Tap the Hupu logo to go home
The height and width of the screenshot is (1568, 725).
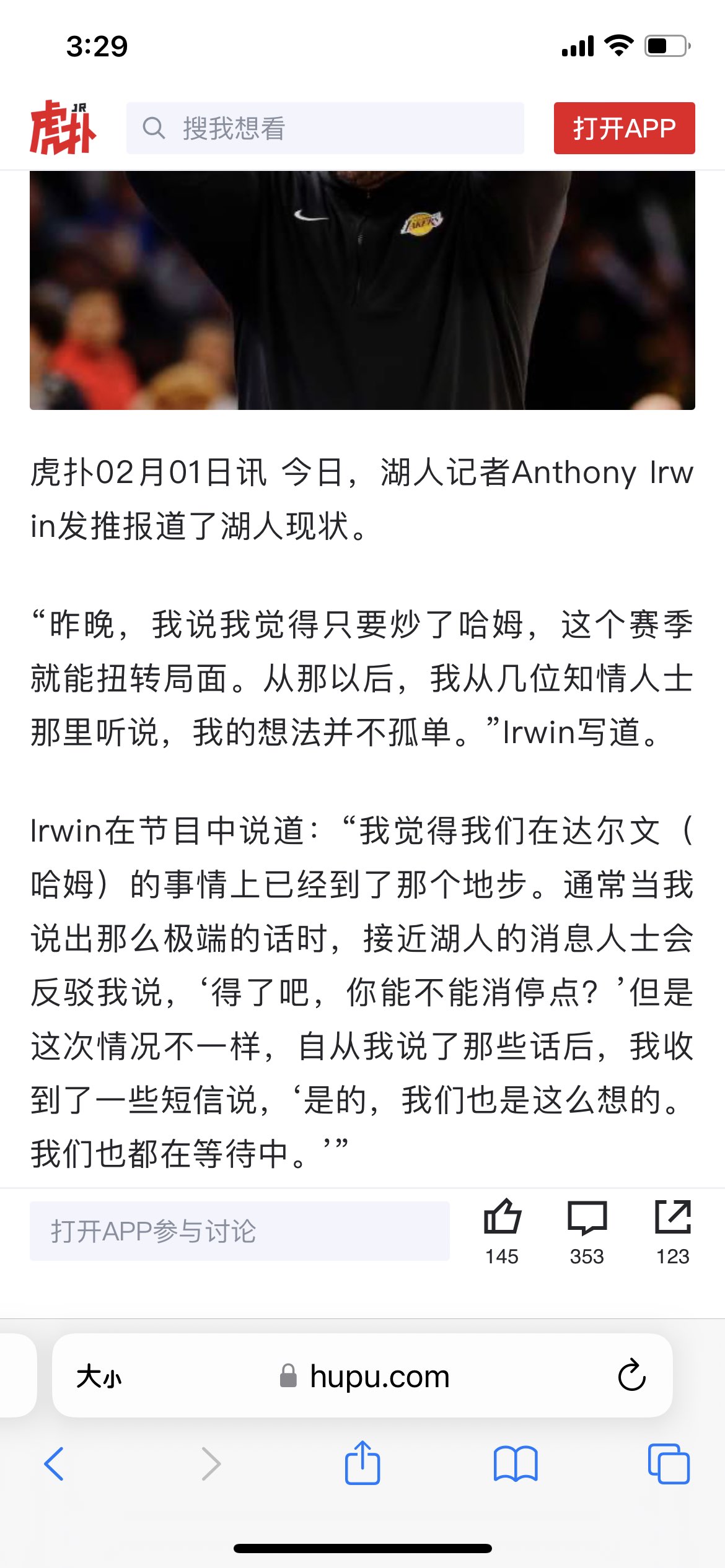(x=63, y=128)
